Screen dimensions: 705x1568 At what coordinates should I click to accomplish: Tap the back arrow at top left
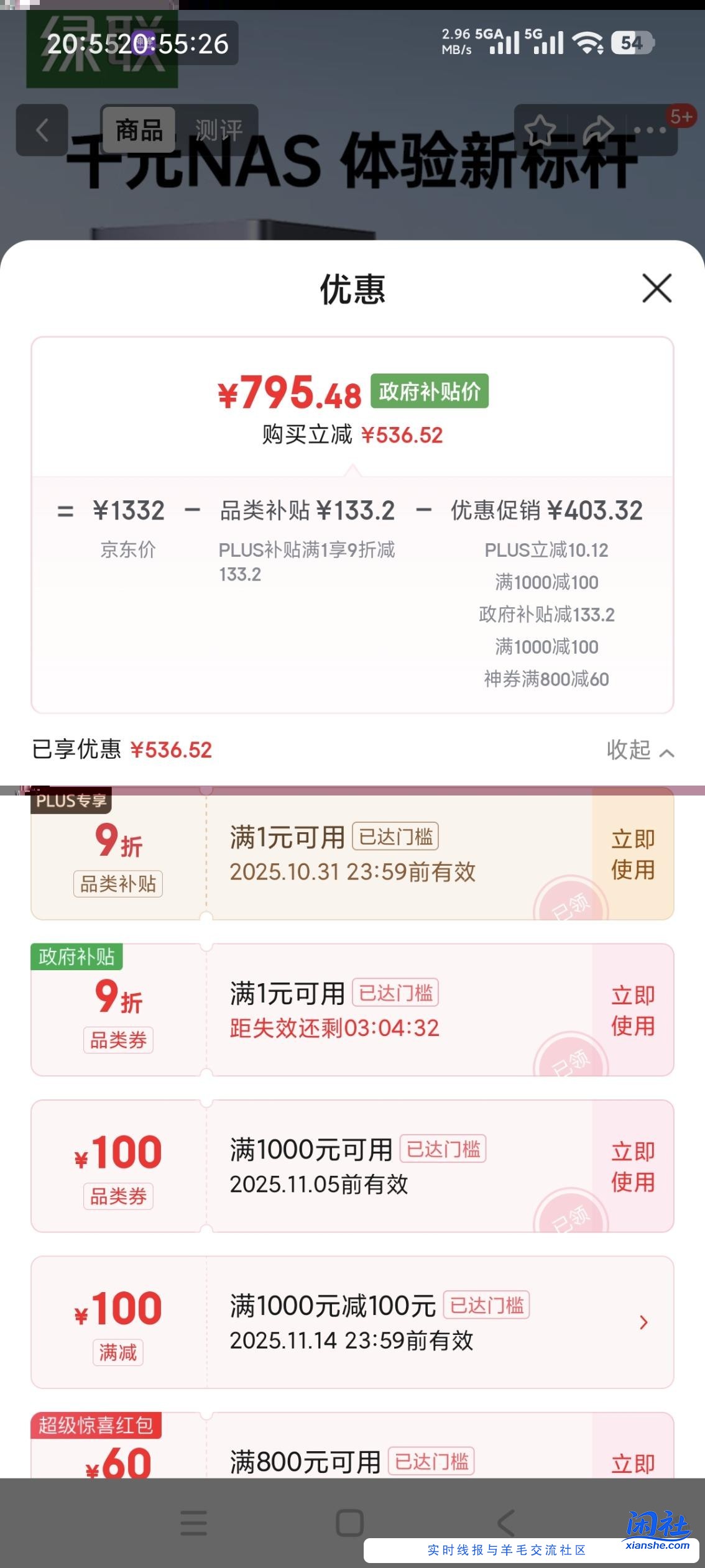(42, 129)
